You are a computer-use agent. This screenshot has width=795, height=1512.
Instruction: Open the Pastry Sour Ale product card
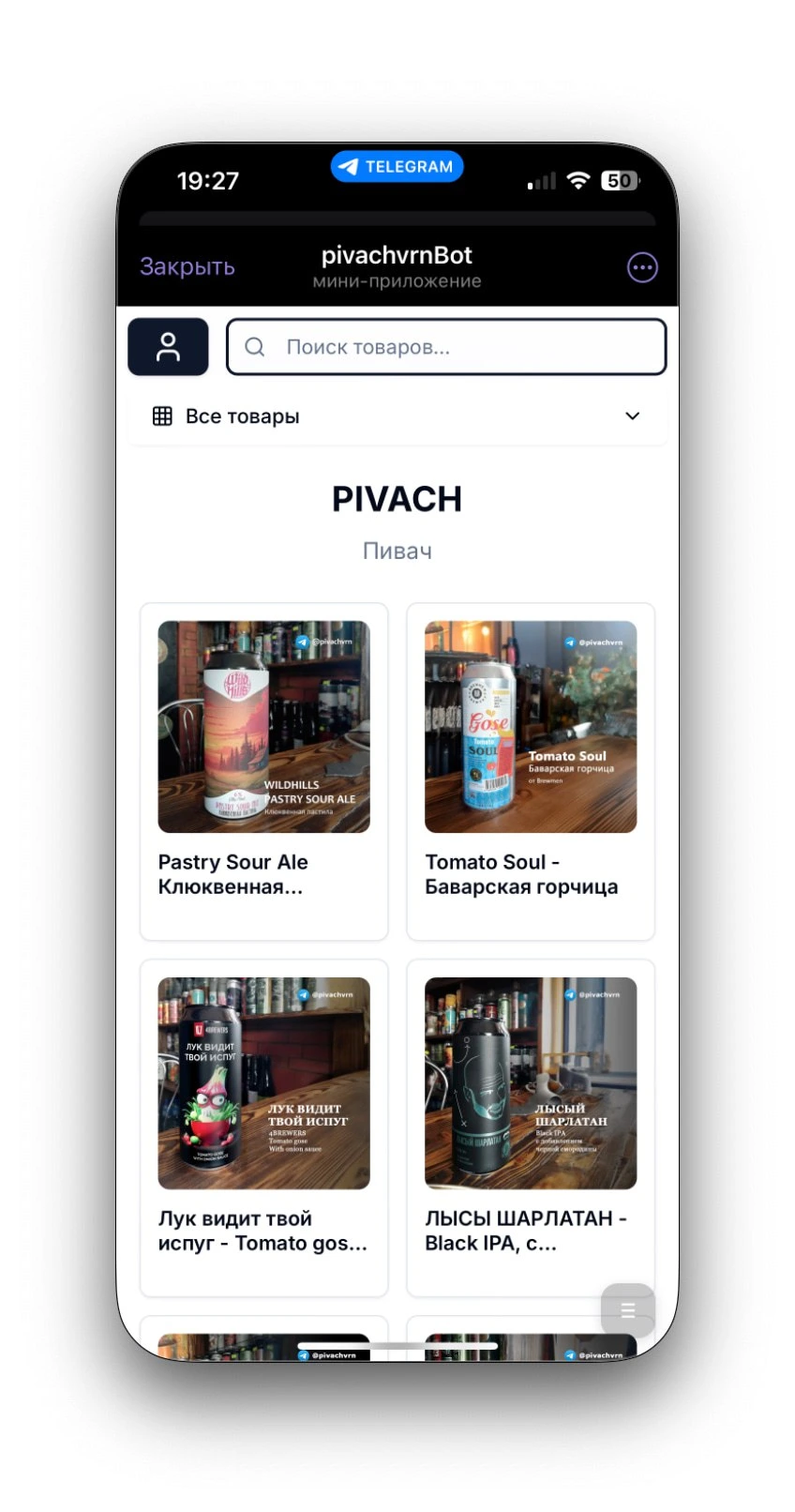click(263, 770)
